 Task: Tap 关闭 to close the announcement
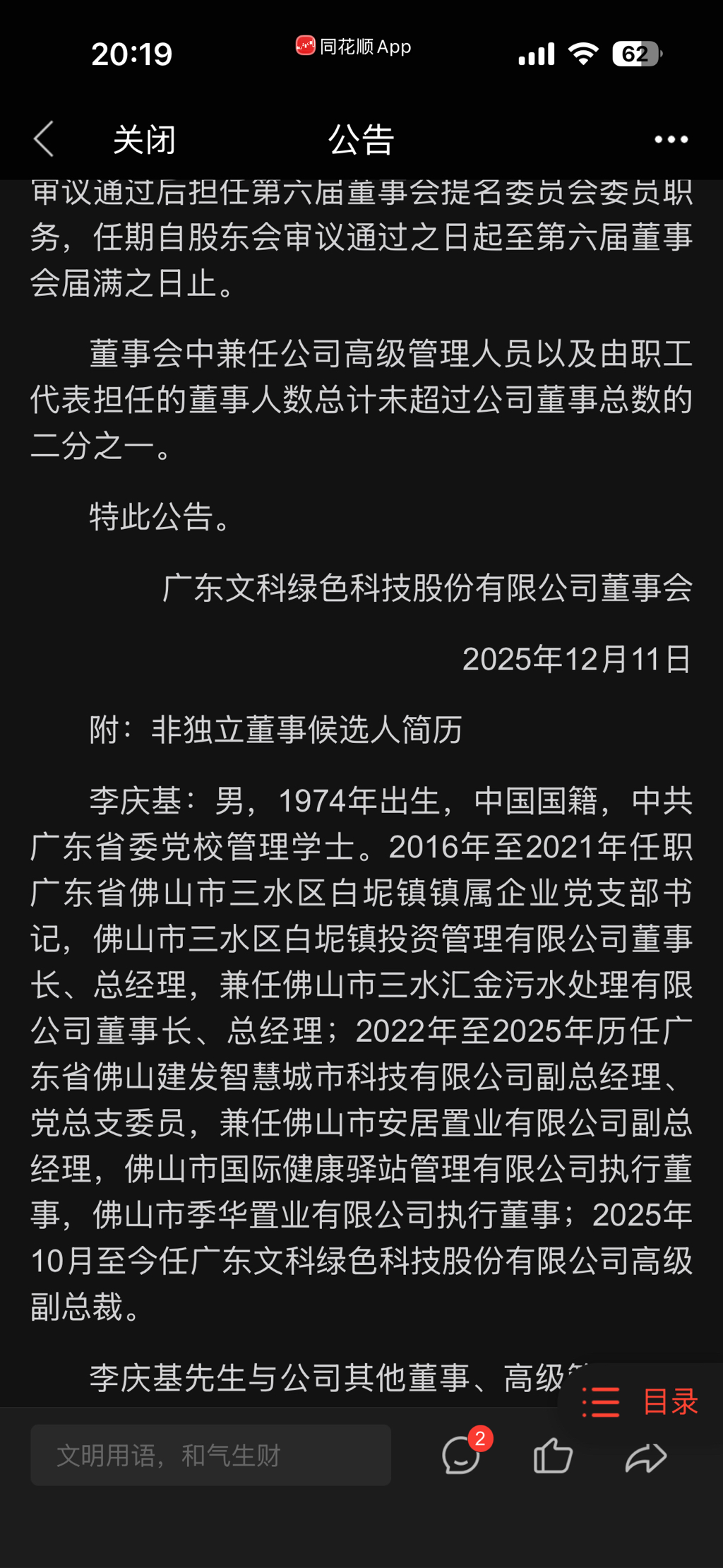144,139
